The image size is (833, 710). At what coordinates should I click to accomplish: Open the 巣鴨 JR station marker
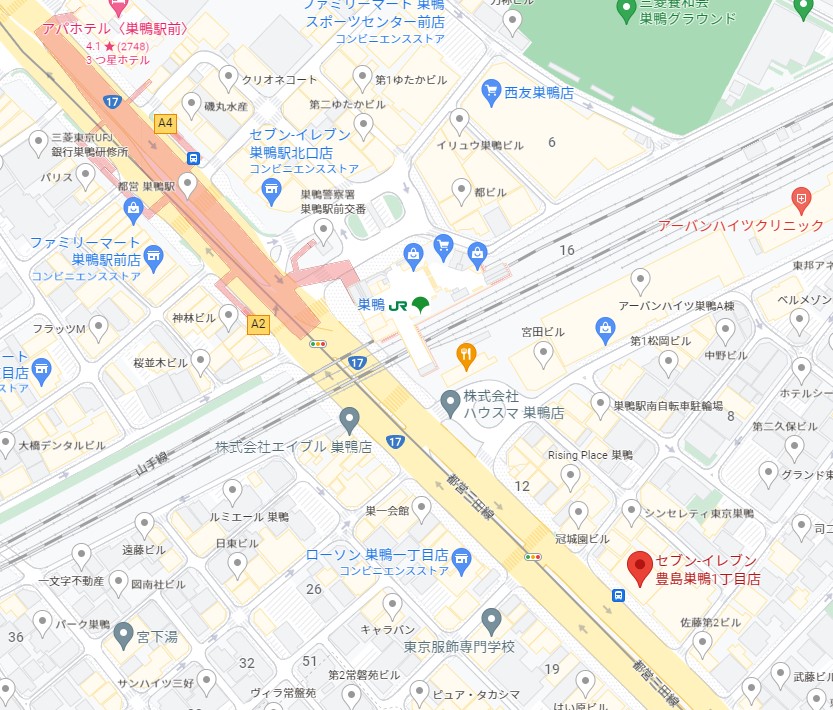click(419, 304)
